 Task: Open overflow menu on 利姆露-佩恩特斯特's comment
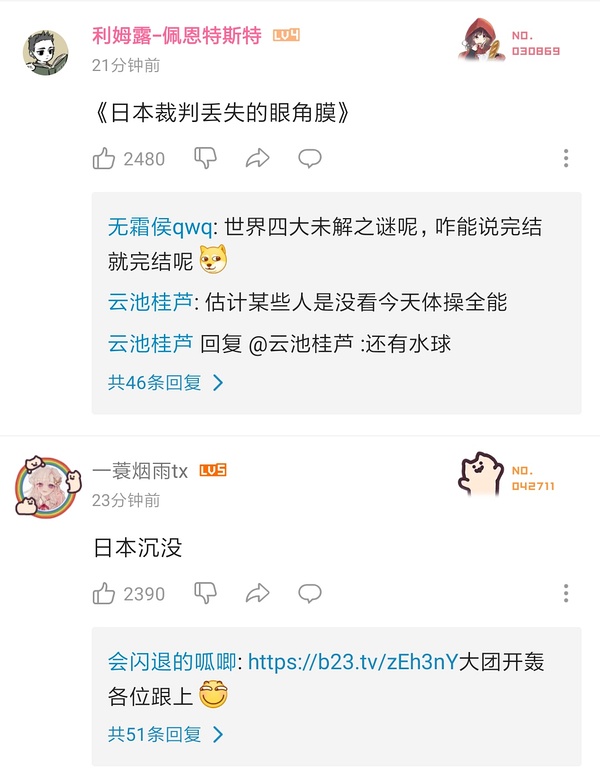[x=566, y=158]
